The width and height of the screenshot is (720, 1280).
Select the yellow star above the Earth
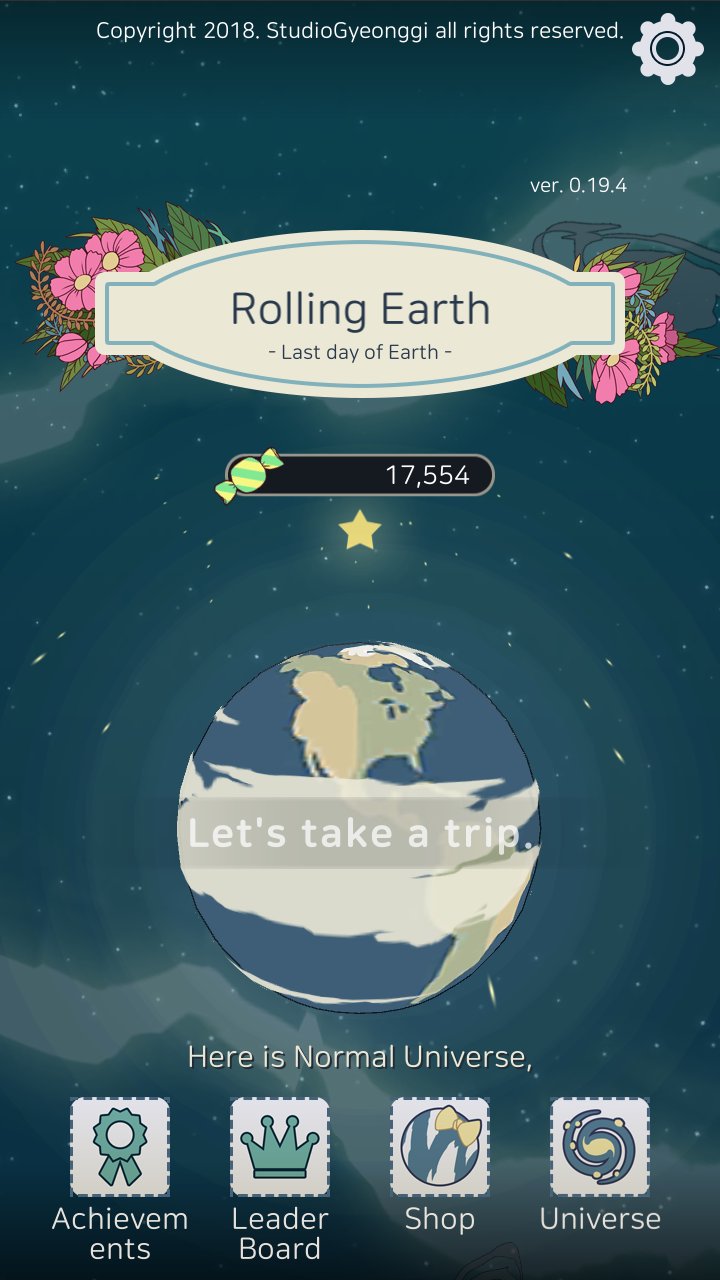click(x=360, y=531)
